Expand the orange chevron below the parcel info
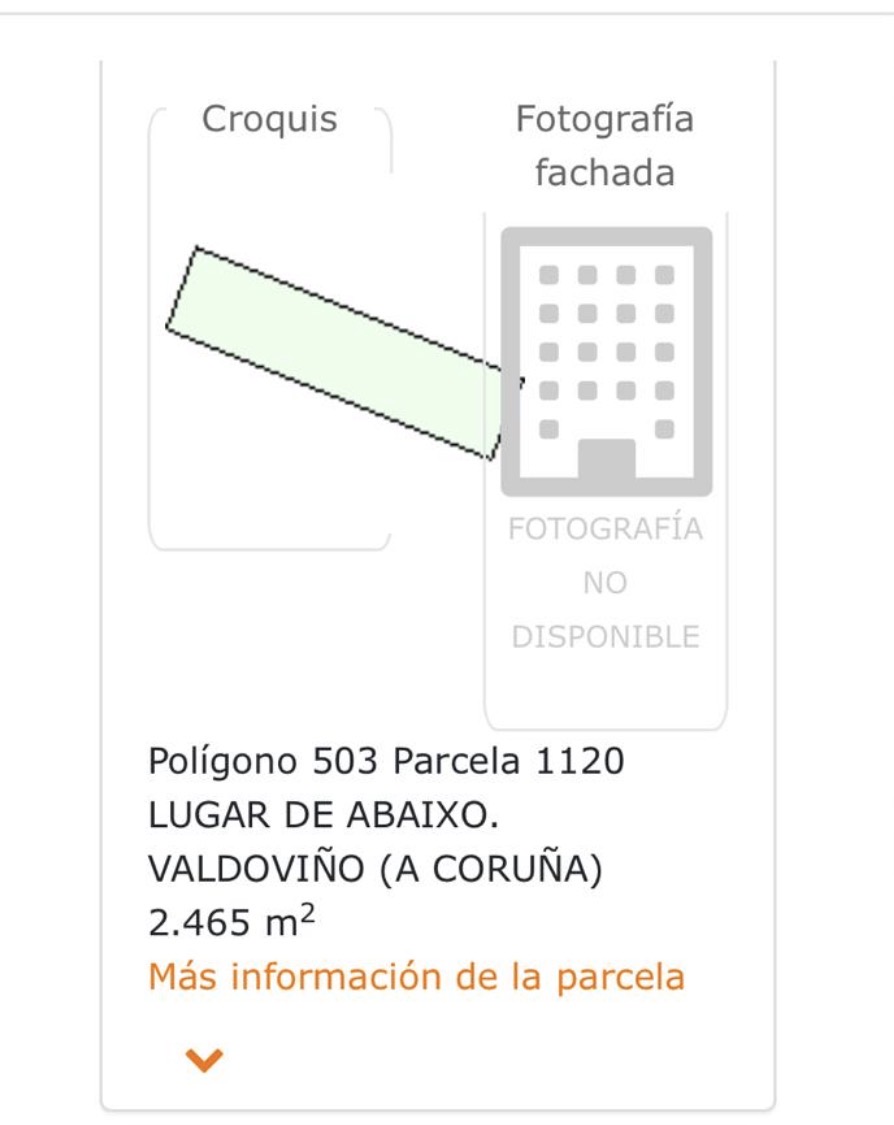This screenshot has height=1125, width=894. point(204,1059)
